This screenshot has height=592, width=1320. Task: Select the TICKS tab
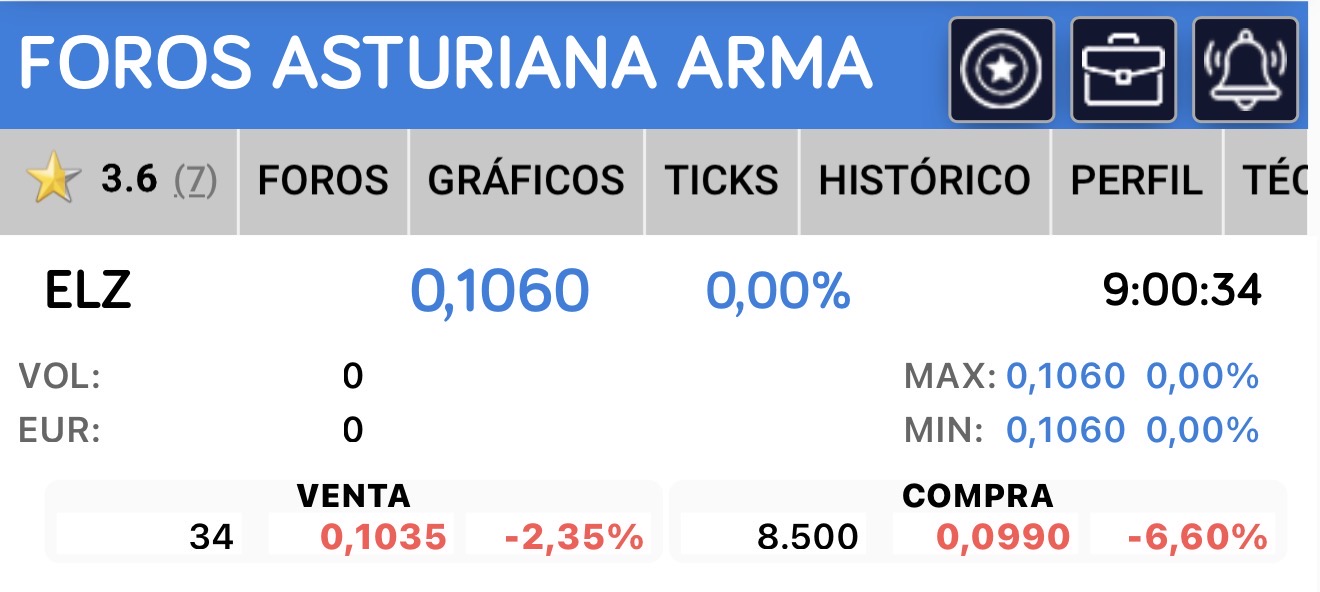click(722, 181)
